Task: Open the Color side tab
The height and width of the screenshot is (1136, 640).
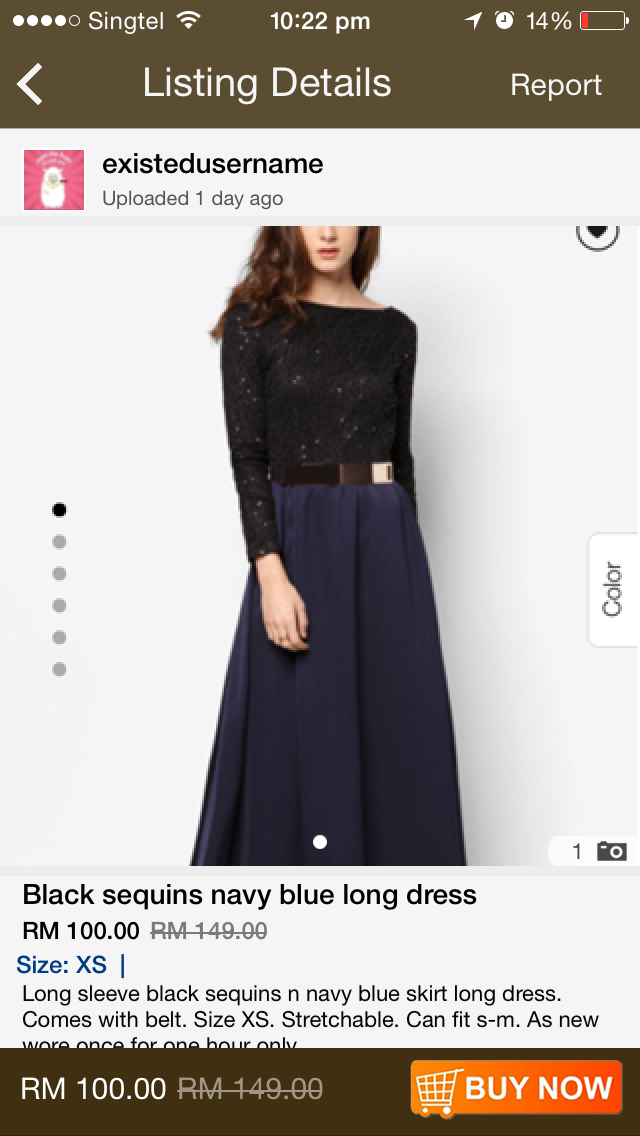Action: (x=612, y=590)
